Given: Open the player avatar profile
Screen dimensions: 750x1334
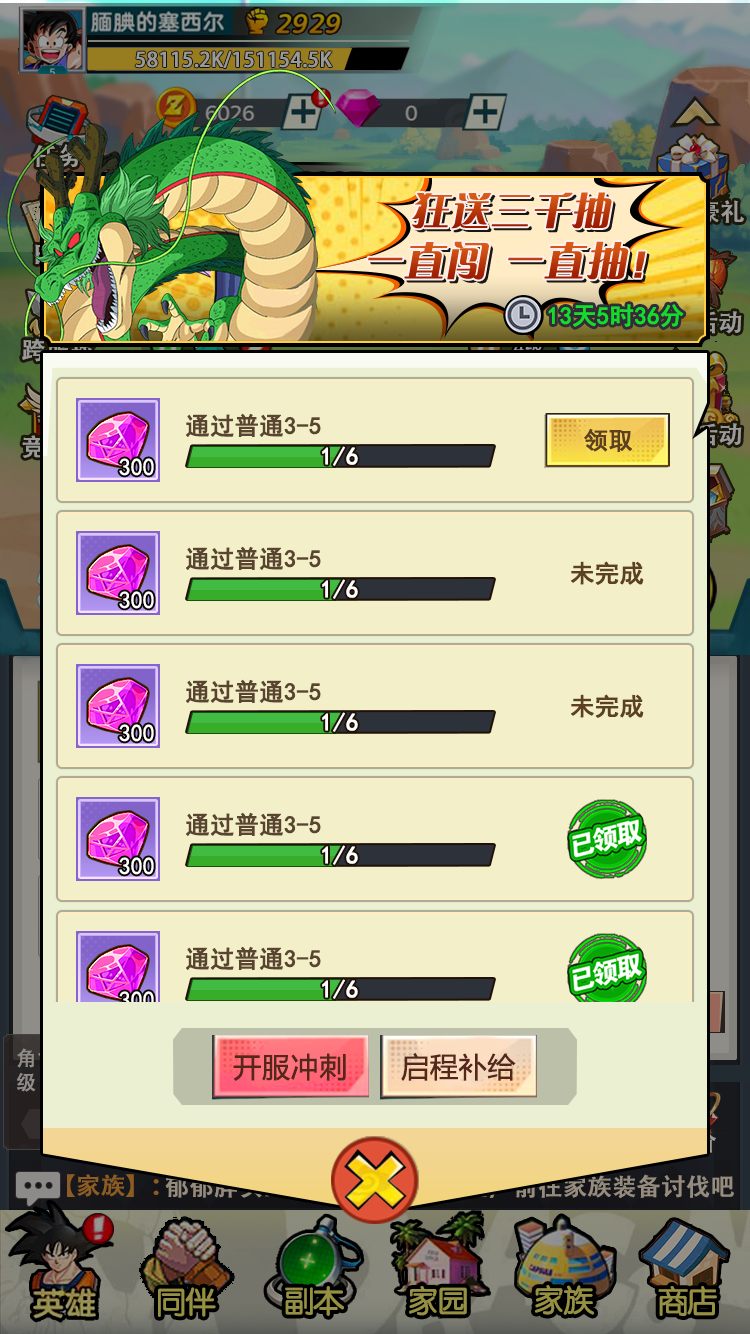Looking at the screenshot, I should 52,42.
